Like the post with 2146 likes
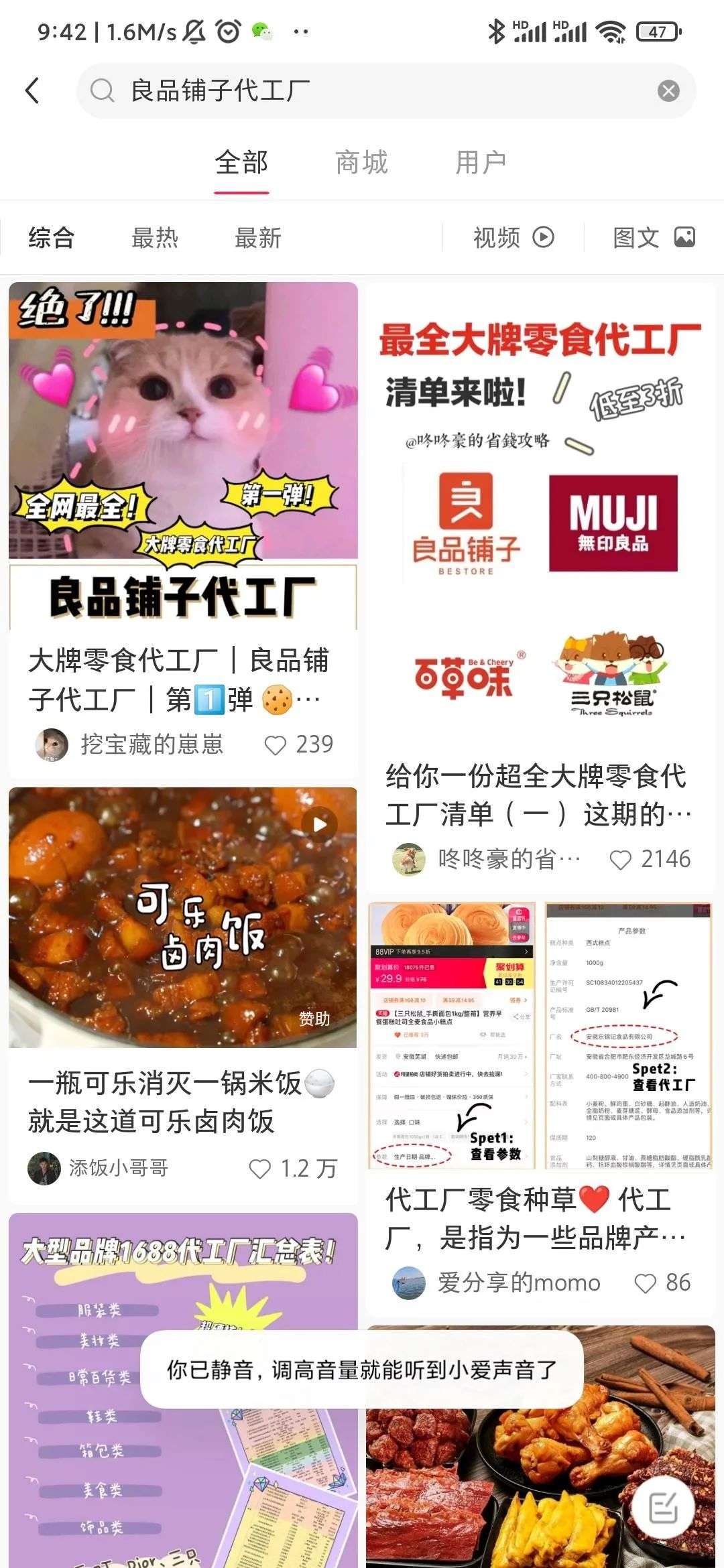This screenshot has height=1568, width=724. click(621, 860)
